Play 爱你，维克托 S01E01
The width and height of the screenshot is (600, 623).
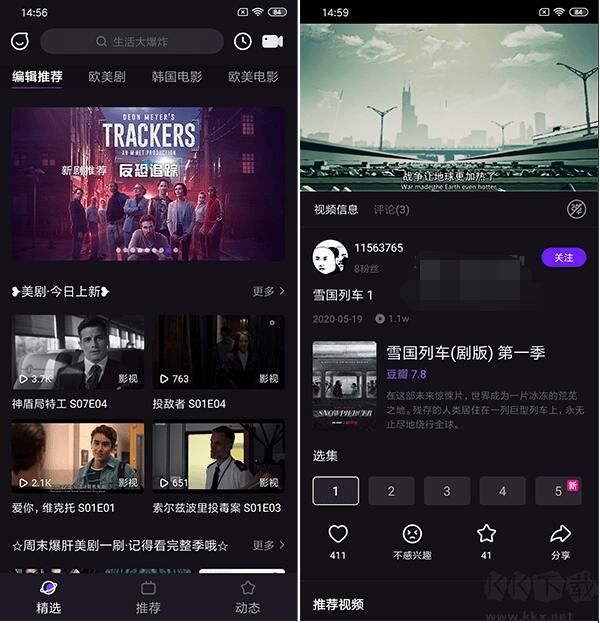(77, 457)
